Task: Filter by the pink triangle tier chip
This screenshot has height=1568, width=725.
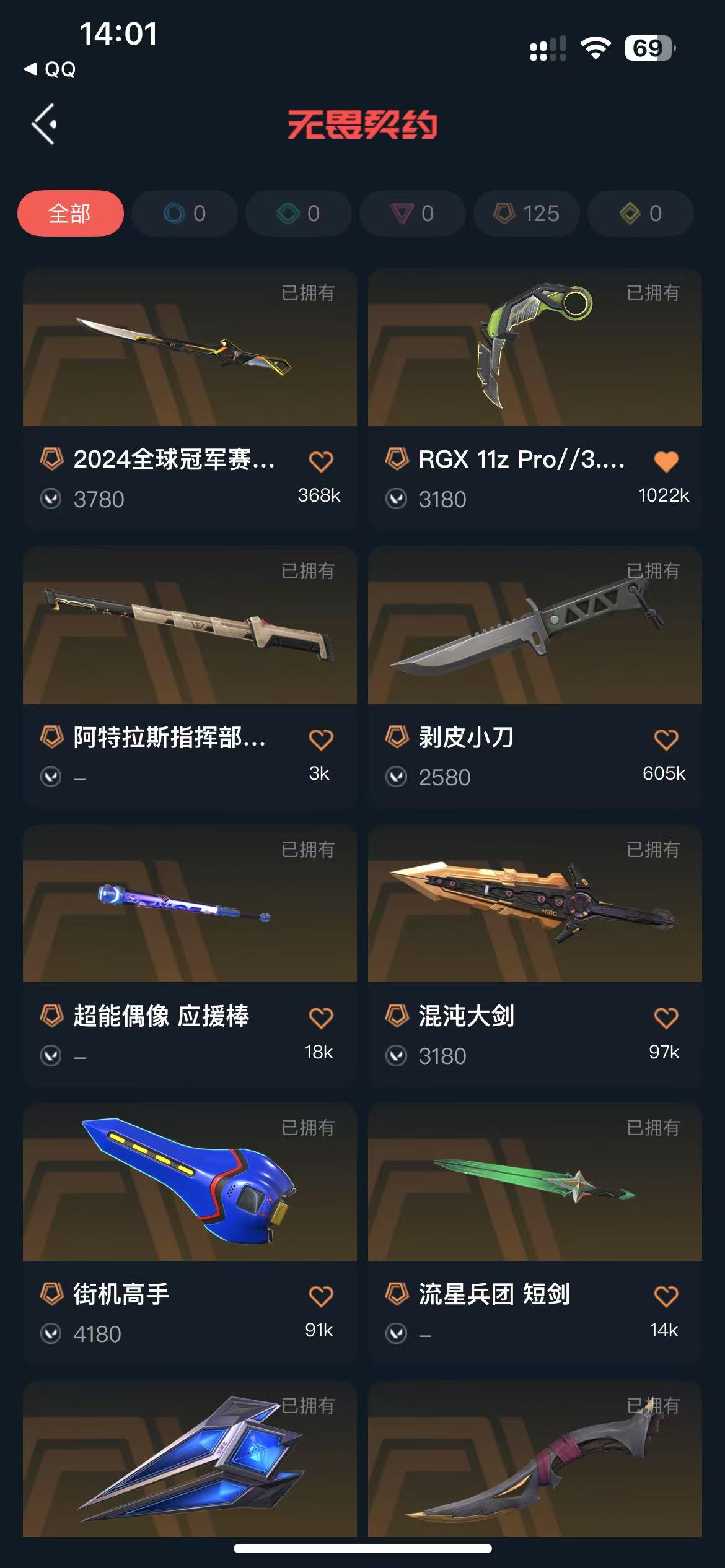Action: [413, 214]
